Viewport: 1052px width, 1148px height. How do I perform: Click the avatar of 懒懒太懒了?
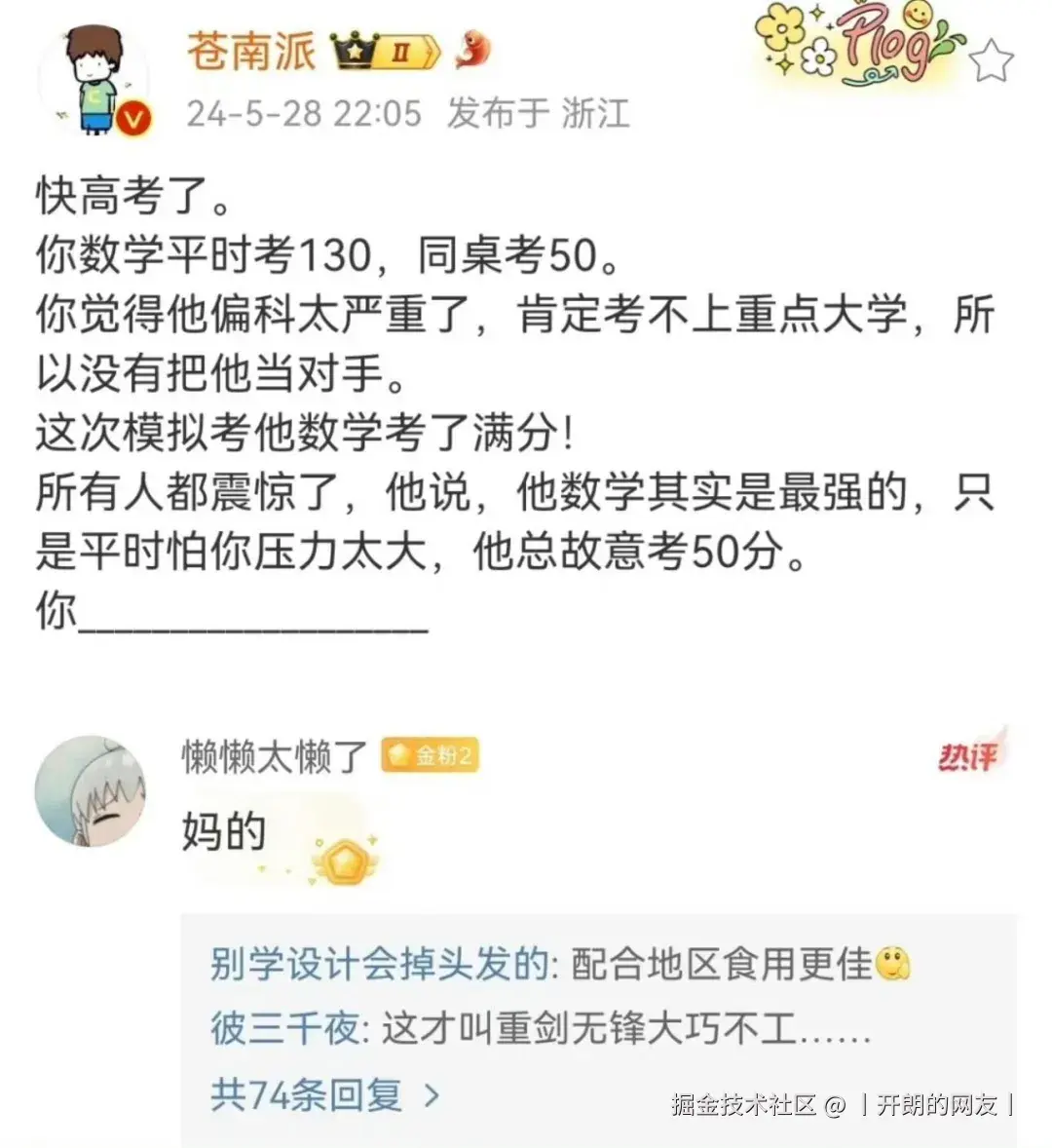click(92, 789)
